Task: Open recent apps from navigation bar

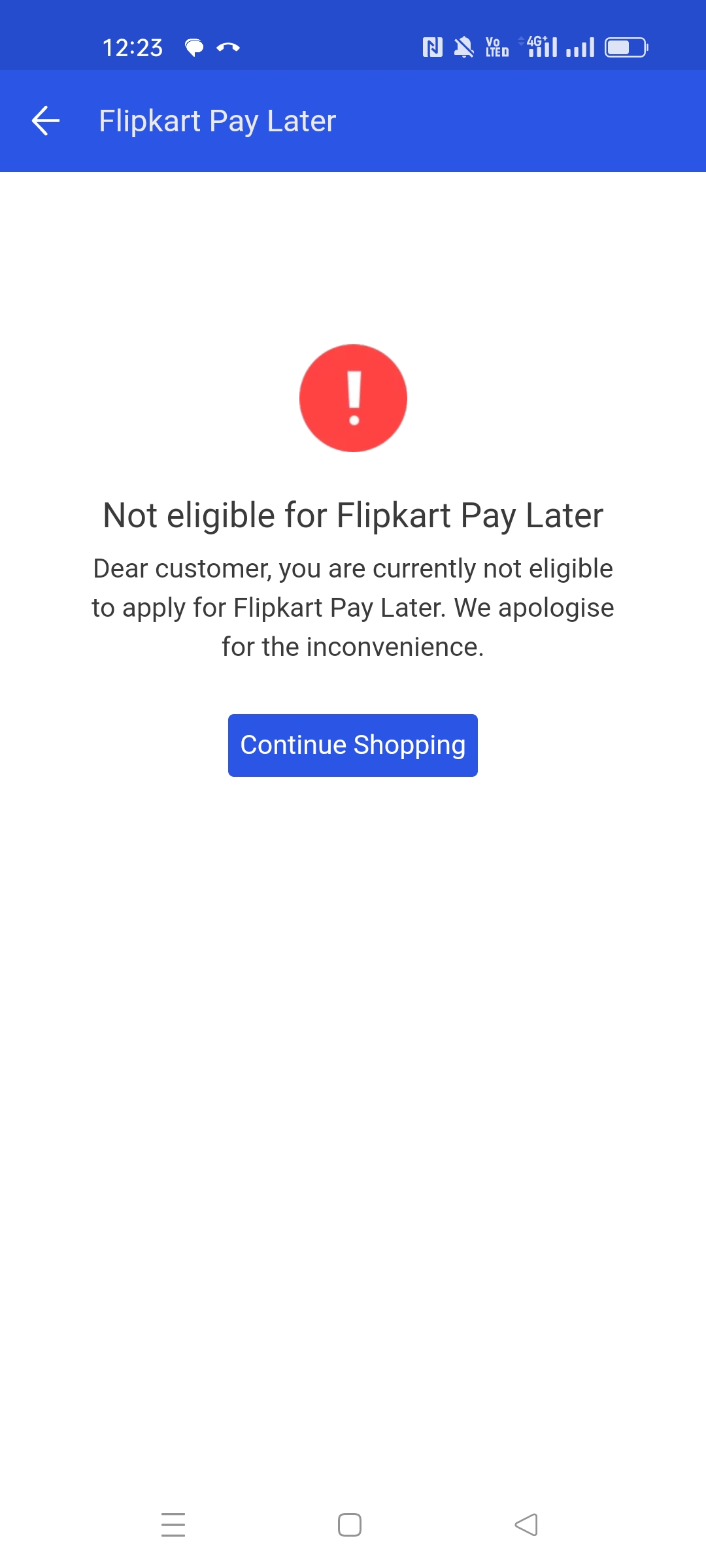Action: (173, 1525)
